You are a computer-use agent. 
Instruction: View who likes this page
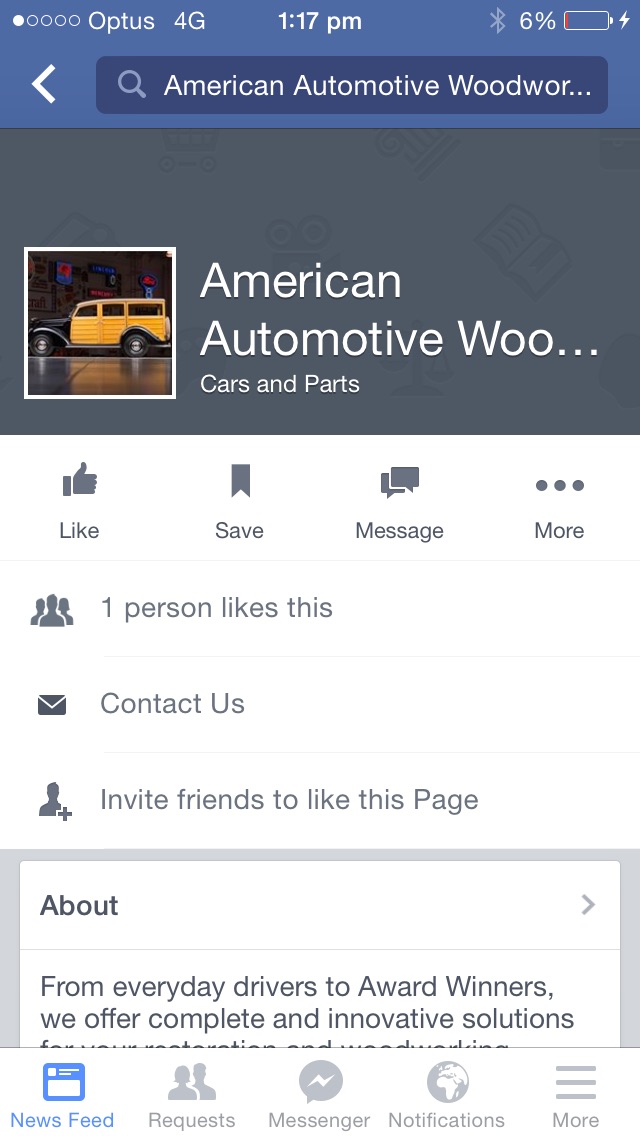216,608
